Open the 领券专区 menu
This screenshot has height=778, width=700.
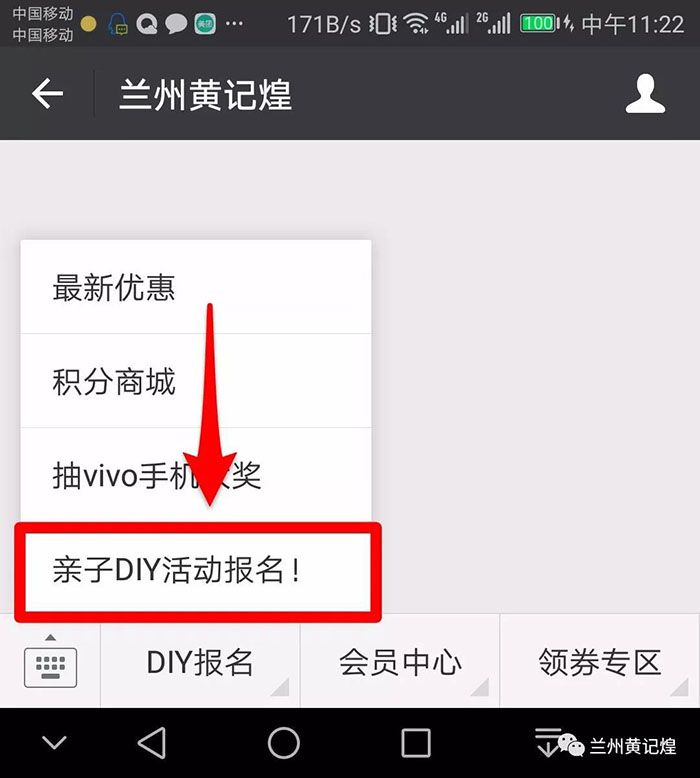600,662
